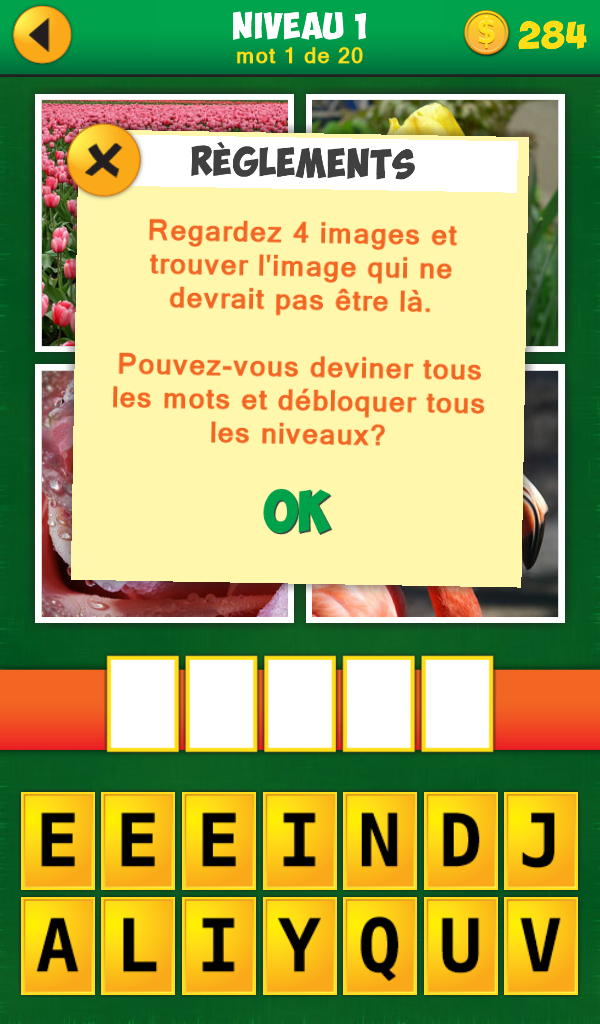This screenshot has height=1024, width=600.
Task: Choose the letter Q tile
Action: point(379,946)
